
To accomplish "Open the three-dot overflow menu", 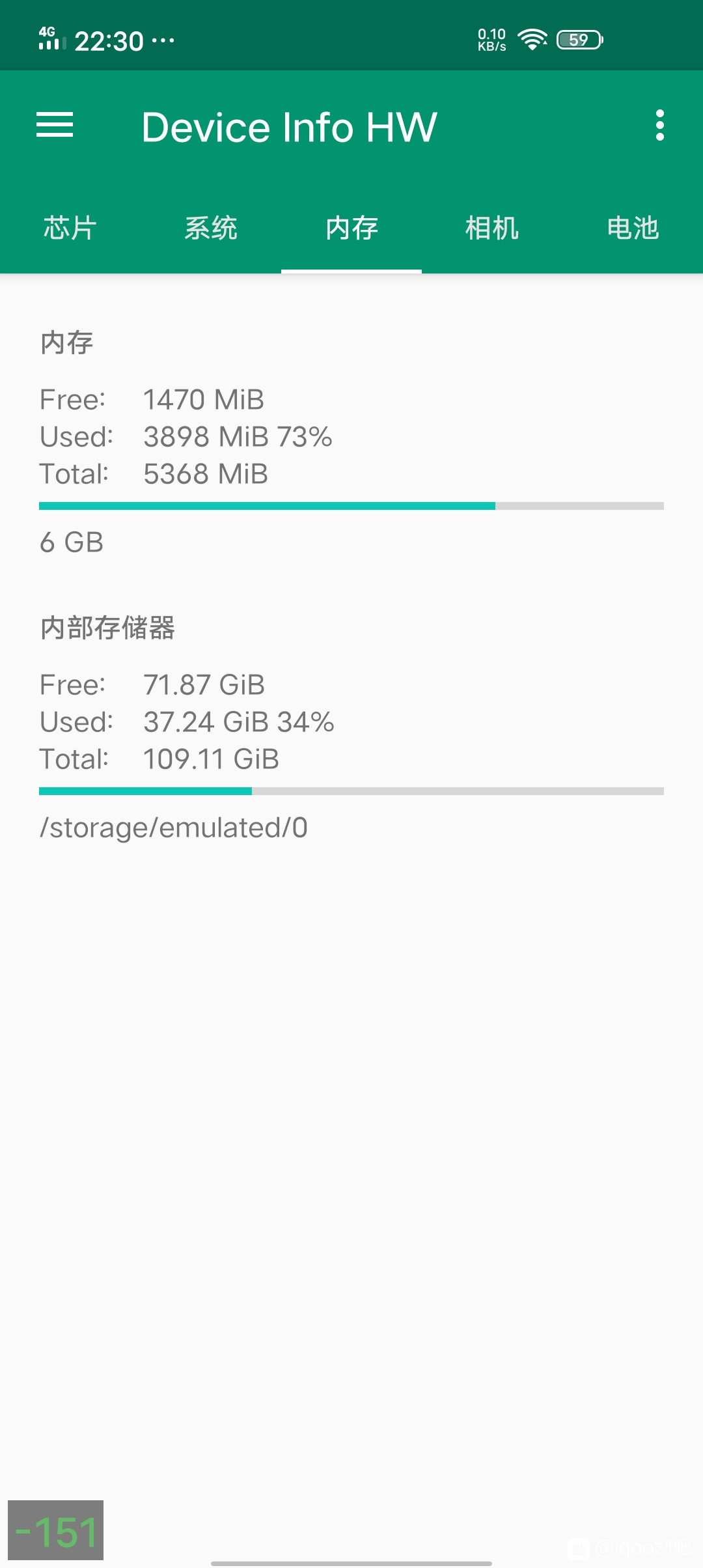I will [x=660, y=125].
